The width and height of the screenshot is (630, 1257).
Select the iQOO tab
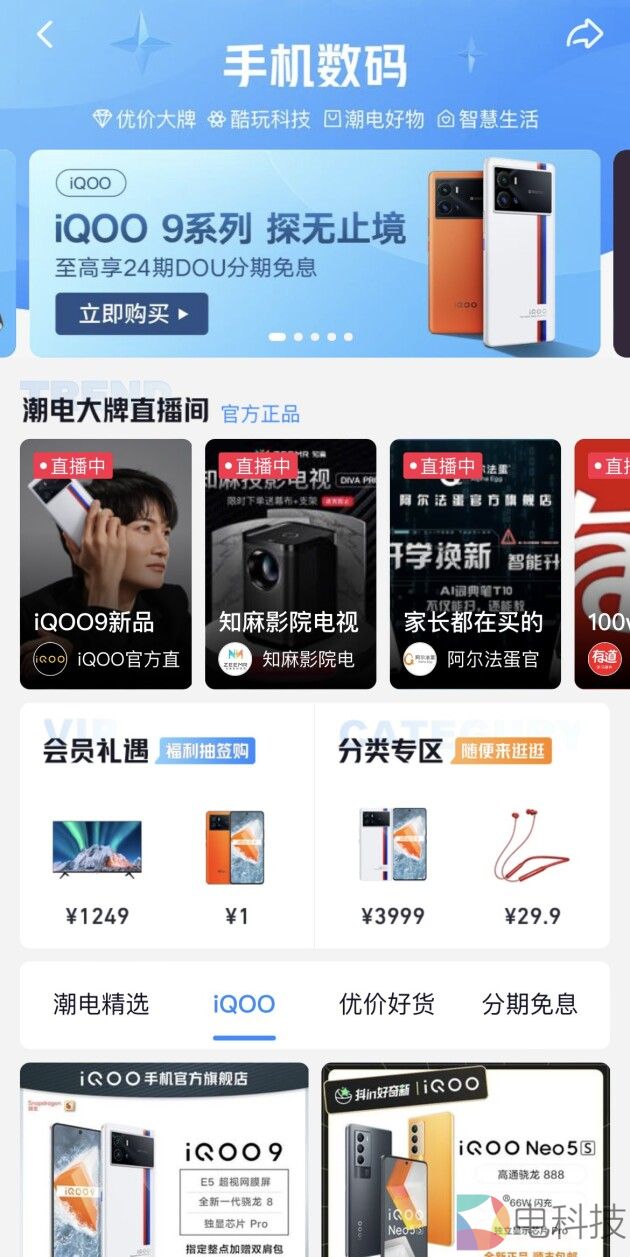coord(244,1004)
